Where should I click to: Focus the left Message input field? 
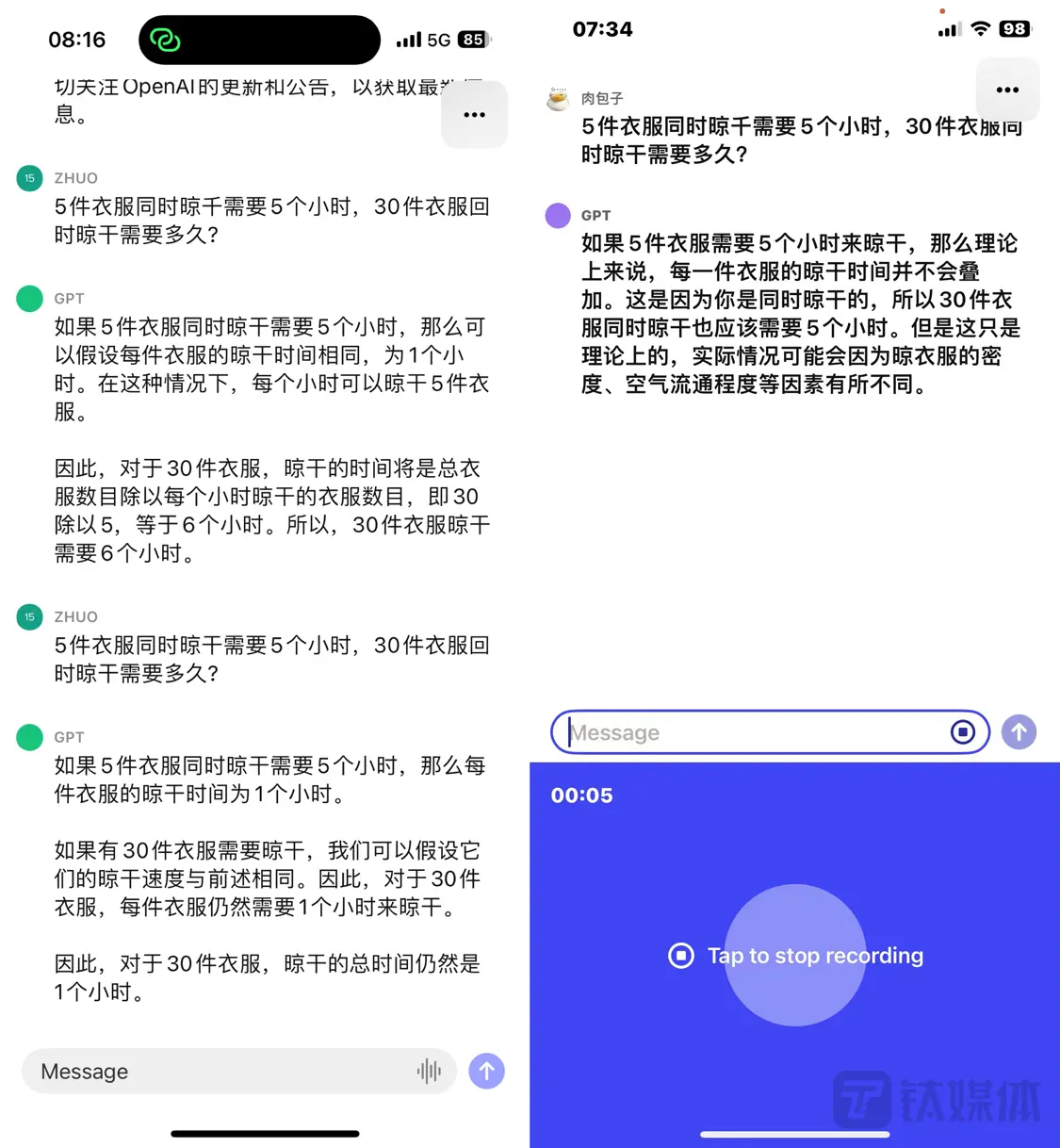188,1071
